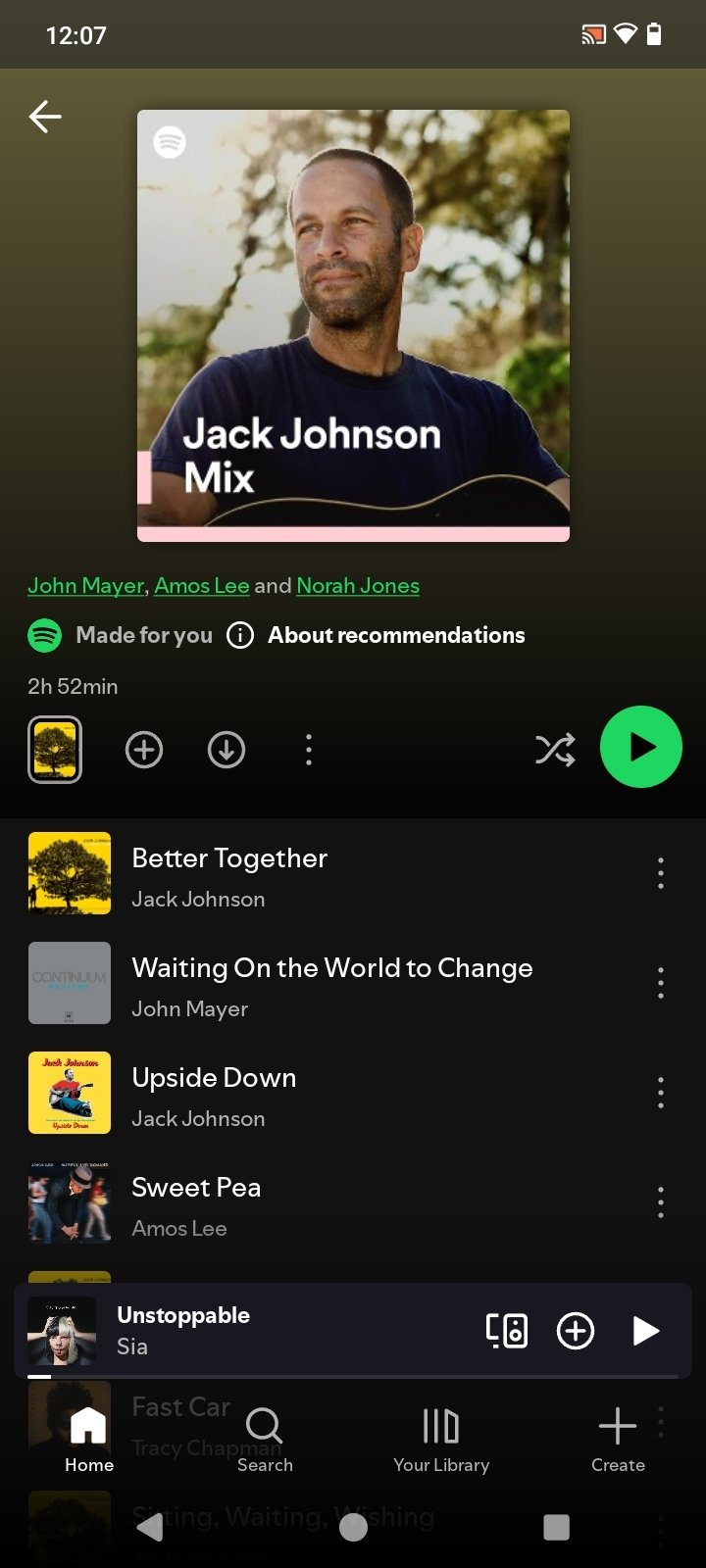706x1568 pixels.
Task: Switch to the Search tab
Action: pos(265,1439)
